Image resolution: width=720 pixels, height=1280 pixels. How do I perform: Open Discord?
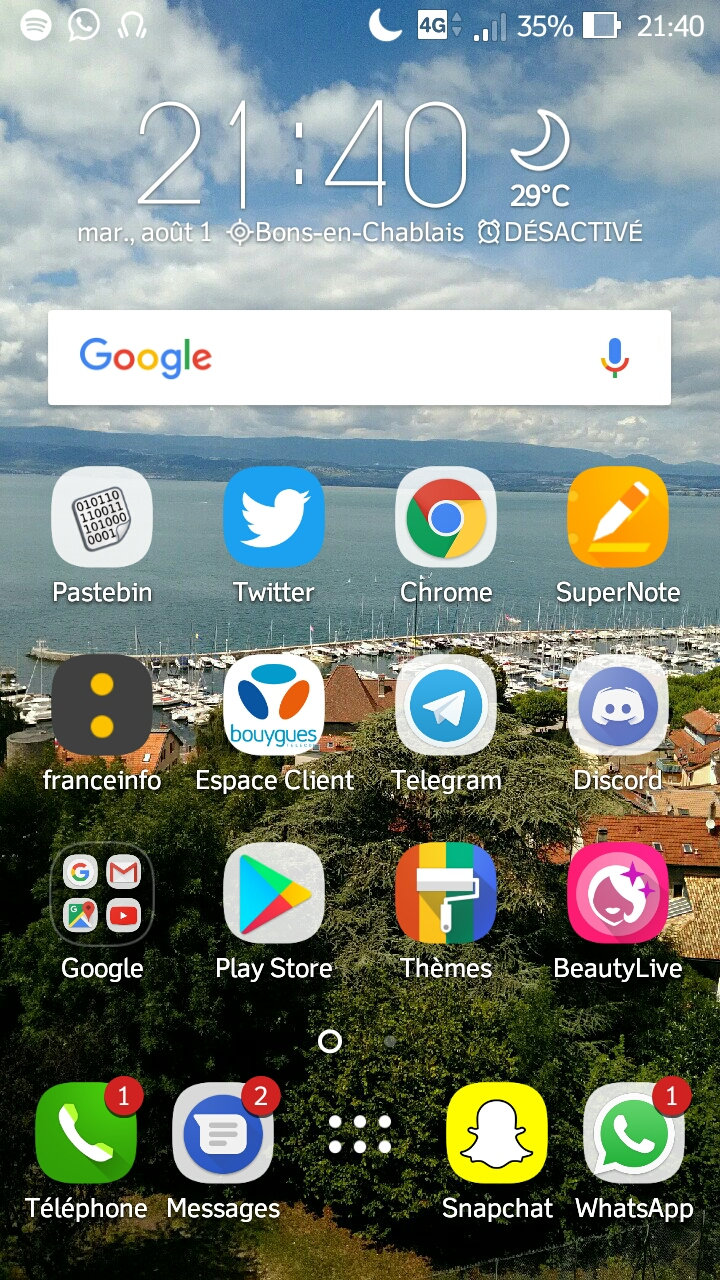pyautogui.click(x=618, y=706)
